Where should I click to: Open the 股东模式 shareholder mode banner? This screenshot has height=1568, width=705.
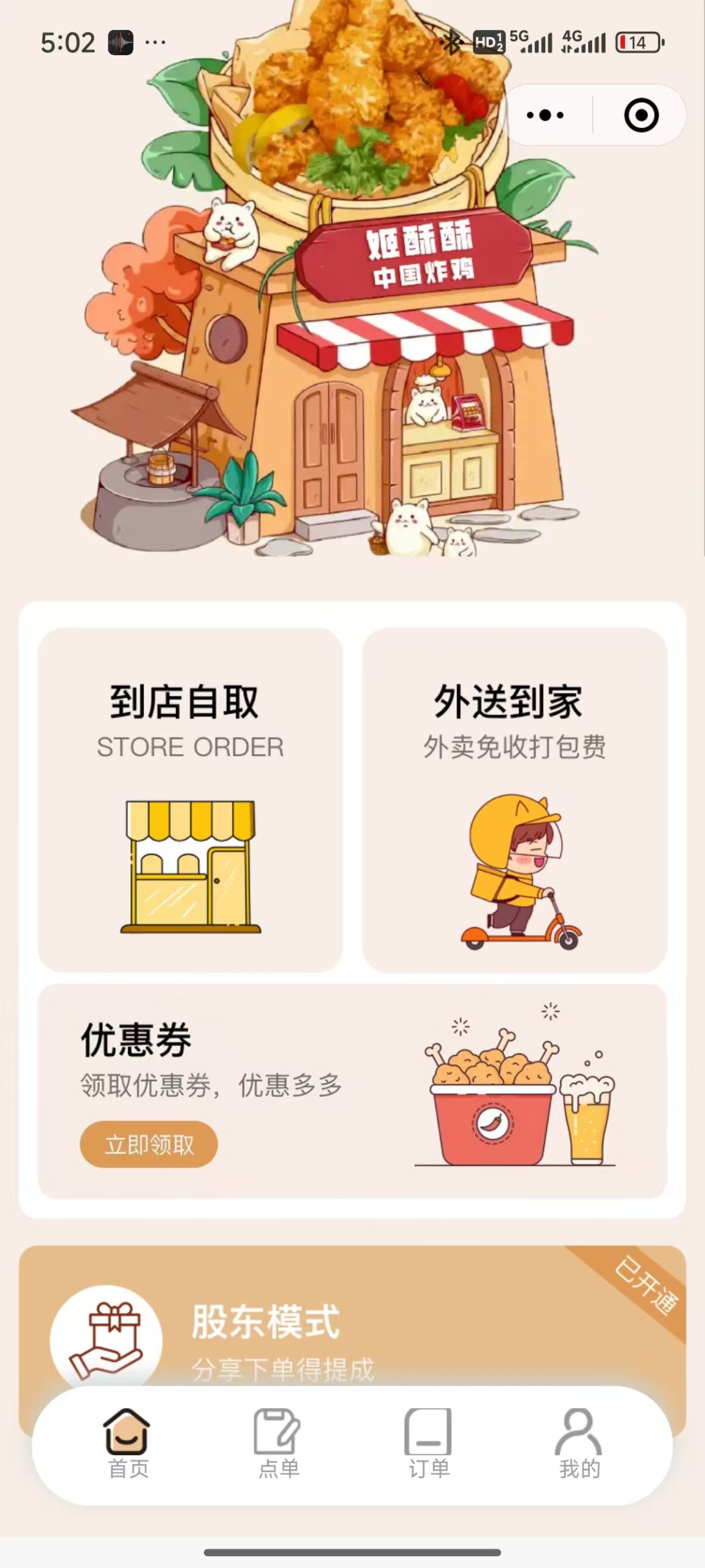352,1317
